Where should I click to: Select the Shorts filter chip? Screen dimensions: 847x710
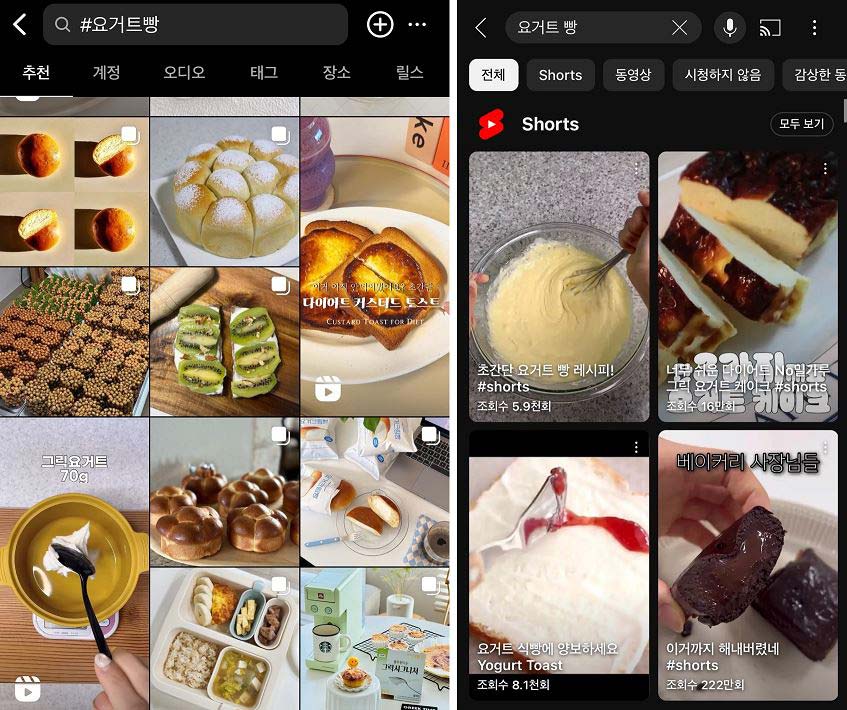tap(560, 75)
